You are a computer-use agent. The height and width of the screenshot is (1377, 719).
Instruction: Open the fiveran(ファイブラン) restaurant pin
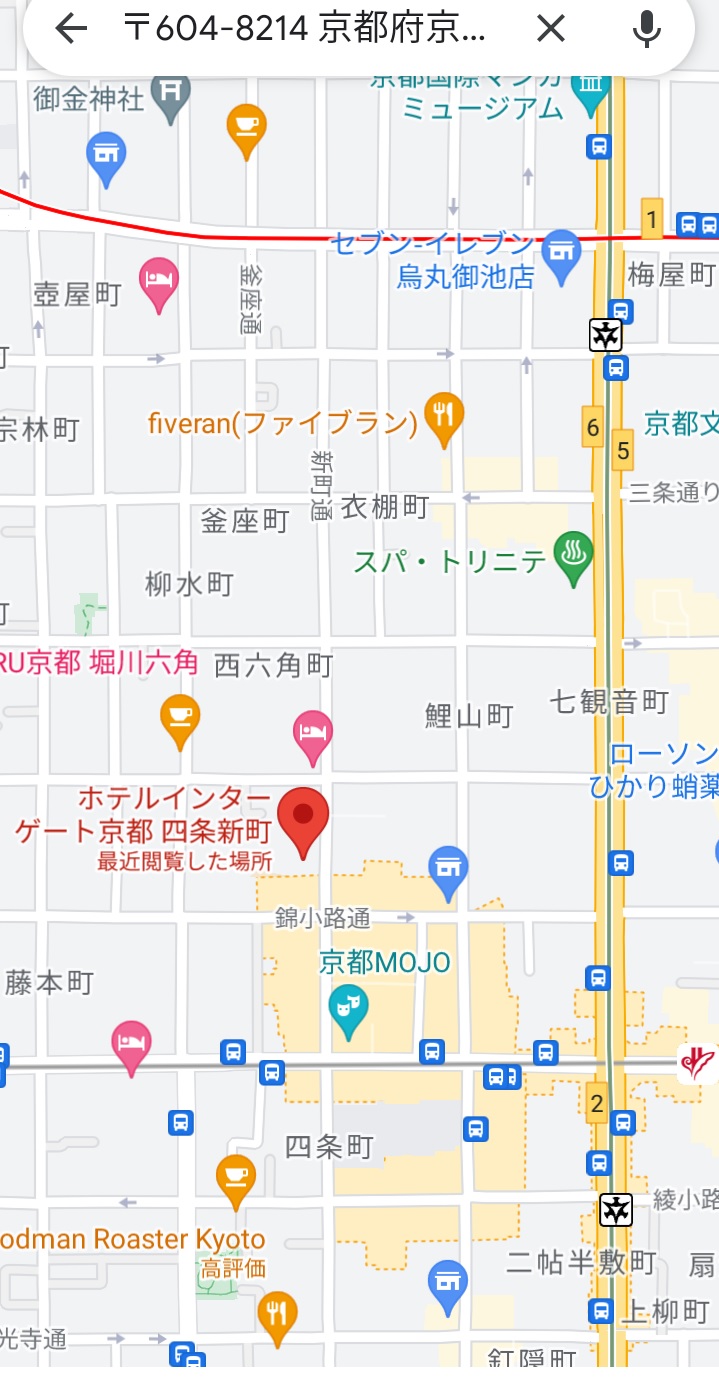pyautogui.click(x=443, y=419)
